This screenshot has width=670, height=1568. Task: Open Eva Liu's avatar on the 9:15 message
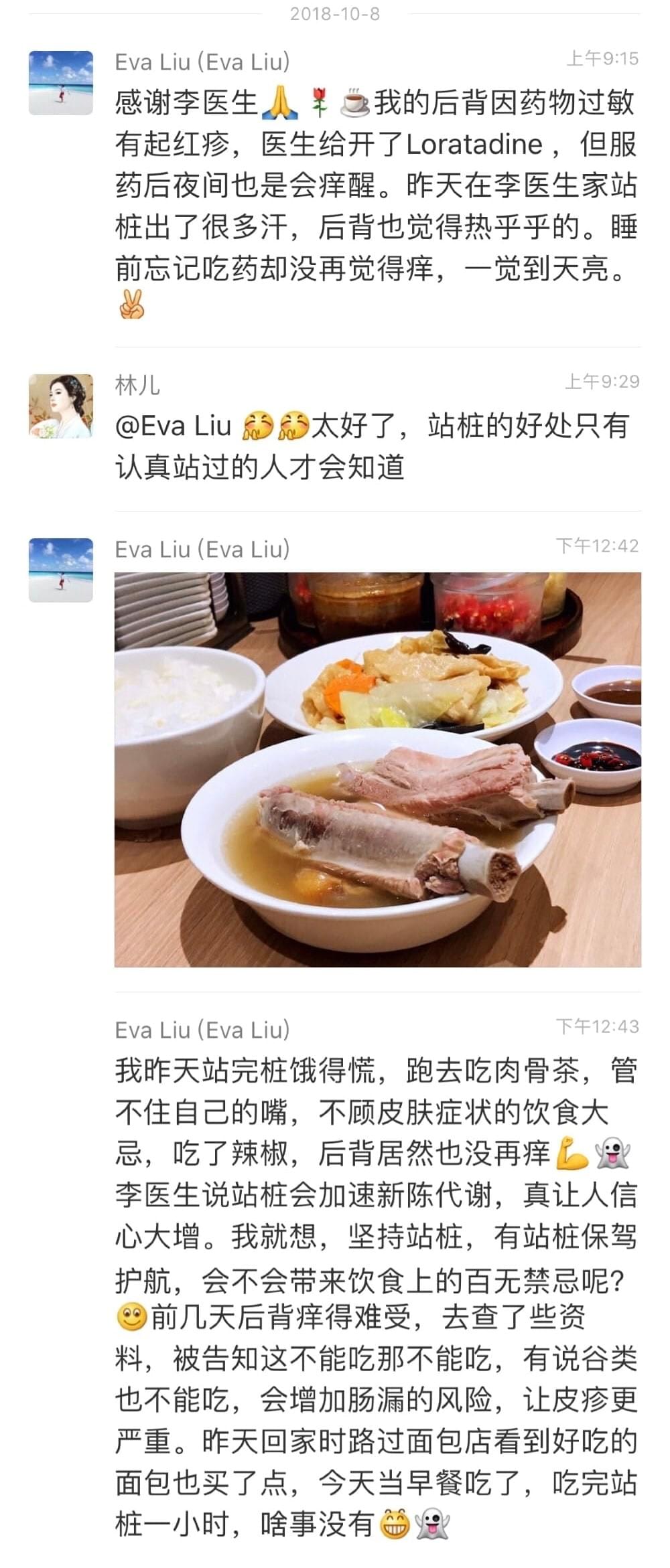(61, 82)
